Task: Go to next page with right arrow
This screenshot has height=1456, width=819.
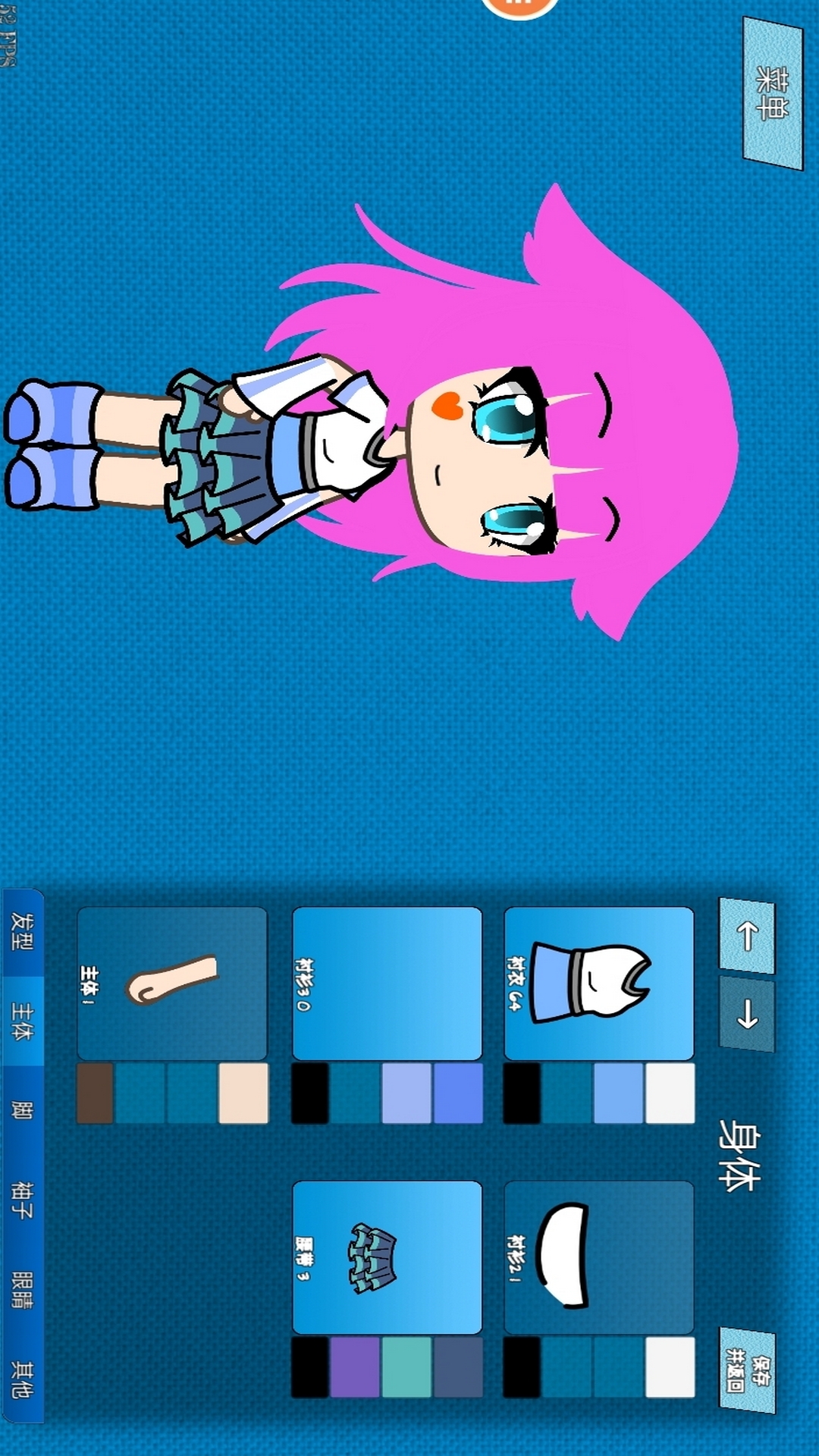Action: tap(747, 1014)
